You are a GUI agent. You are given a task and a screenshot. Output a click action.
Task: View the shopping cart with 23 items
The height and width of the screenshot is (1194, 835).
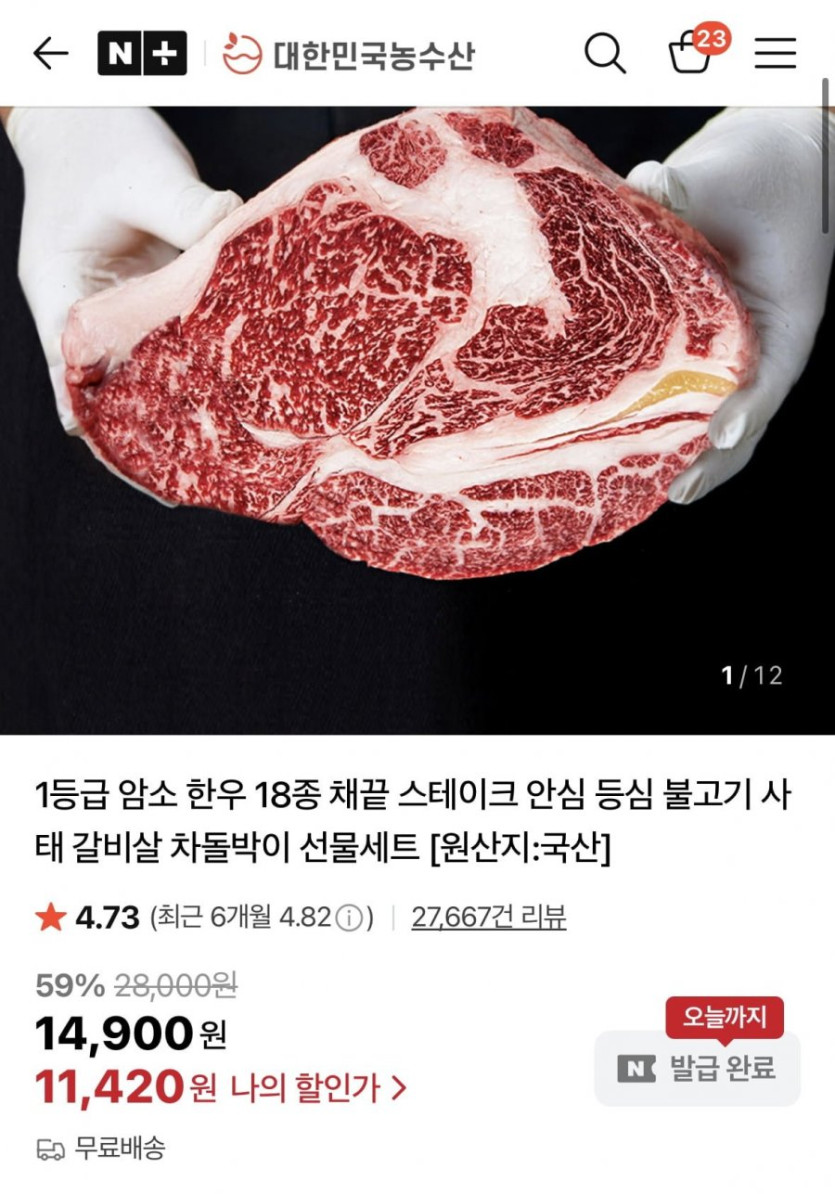[x=690, y=53]
